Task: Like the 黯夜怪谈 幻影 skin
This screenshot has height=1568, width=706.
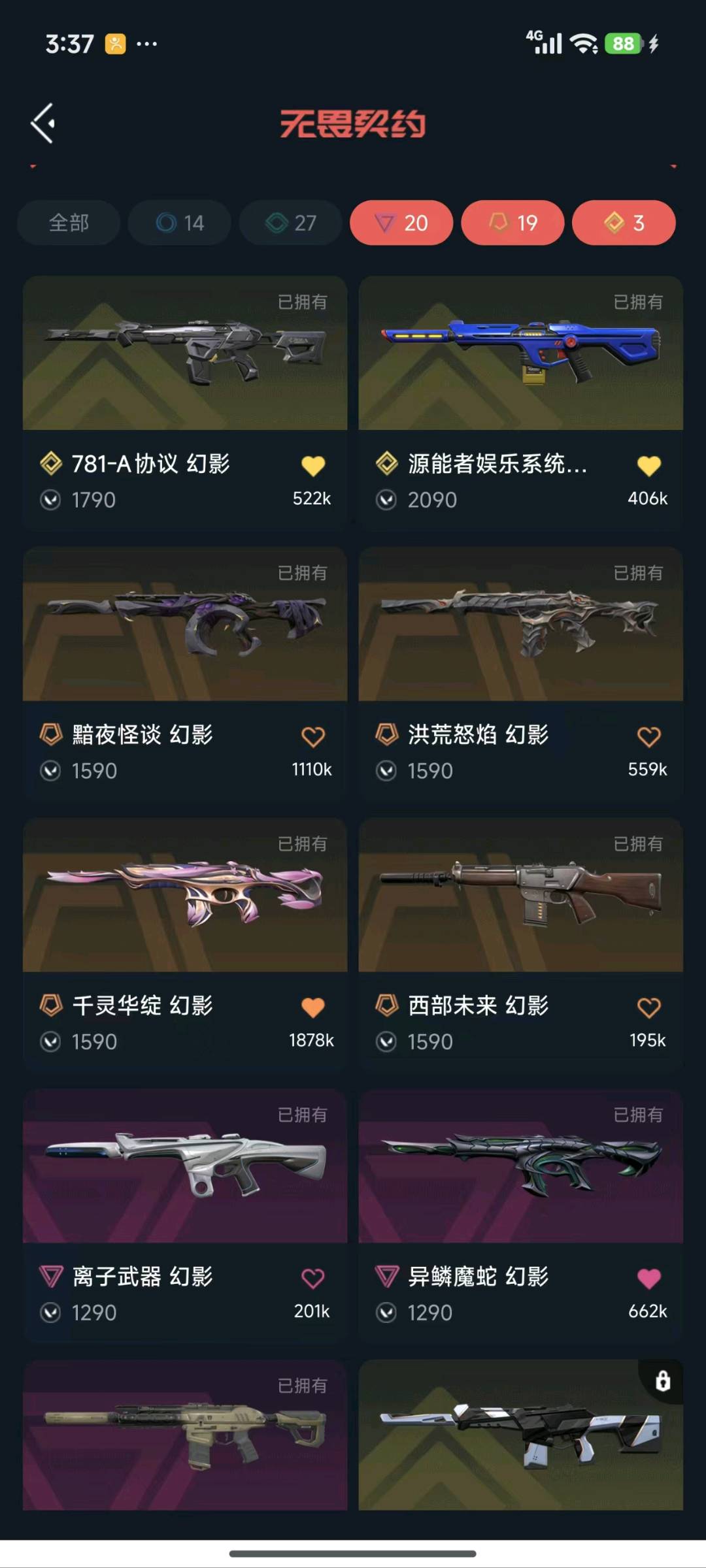Action: (x=312, y=736)
